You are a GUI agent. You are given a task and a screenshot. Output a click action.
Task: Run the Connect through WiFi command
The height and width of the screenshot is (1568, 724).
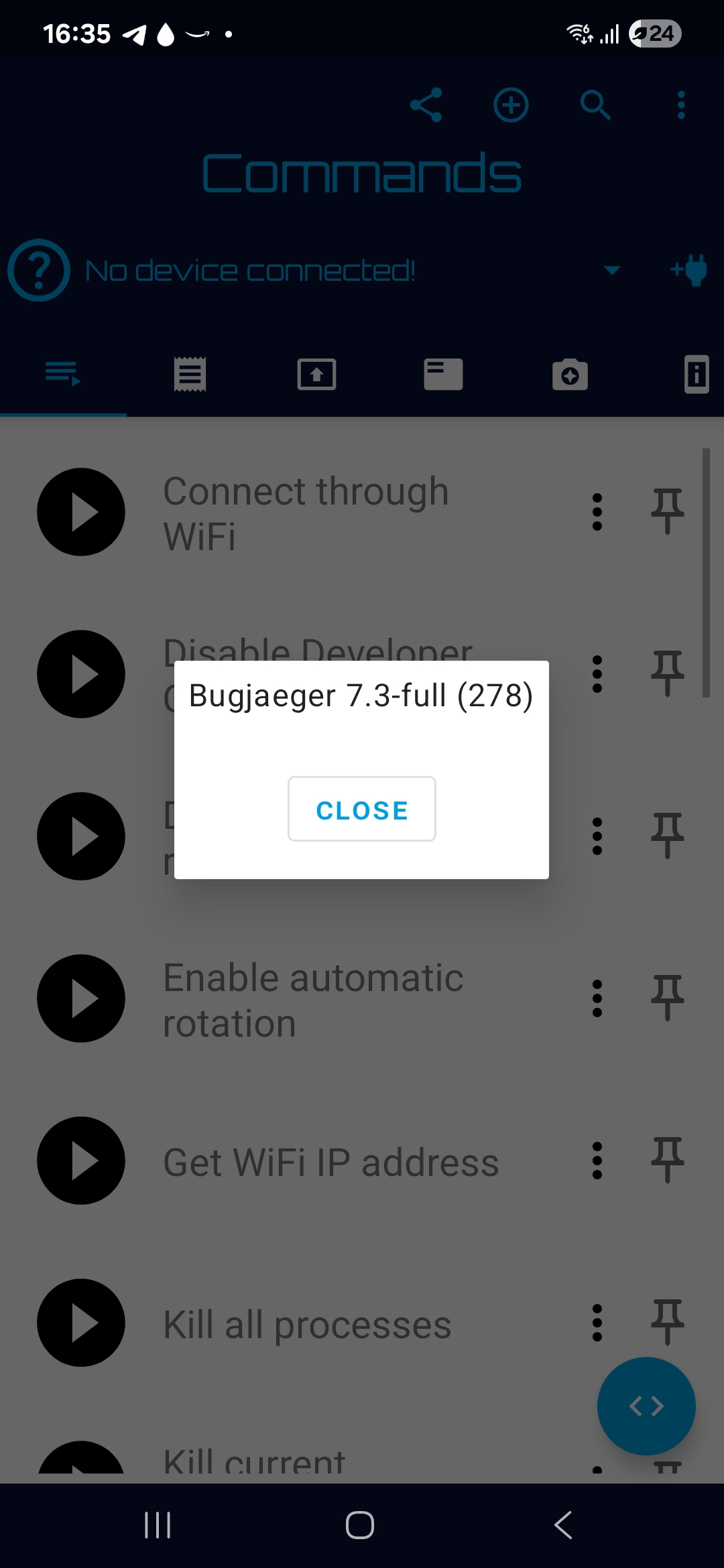(81, 512)
